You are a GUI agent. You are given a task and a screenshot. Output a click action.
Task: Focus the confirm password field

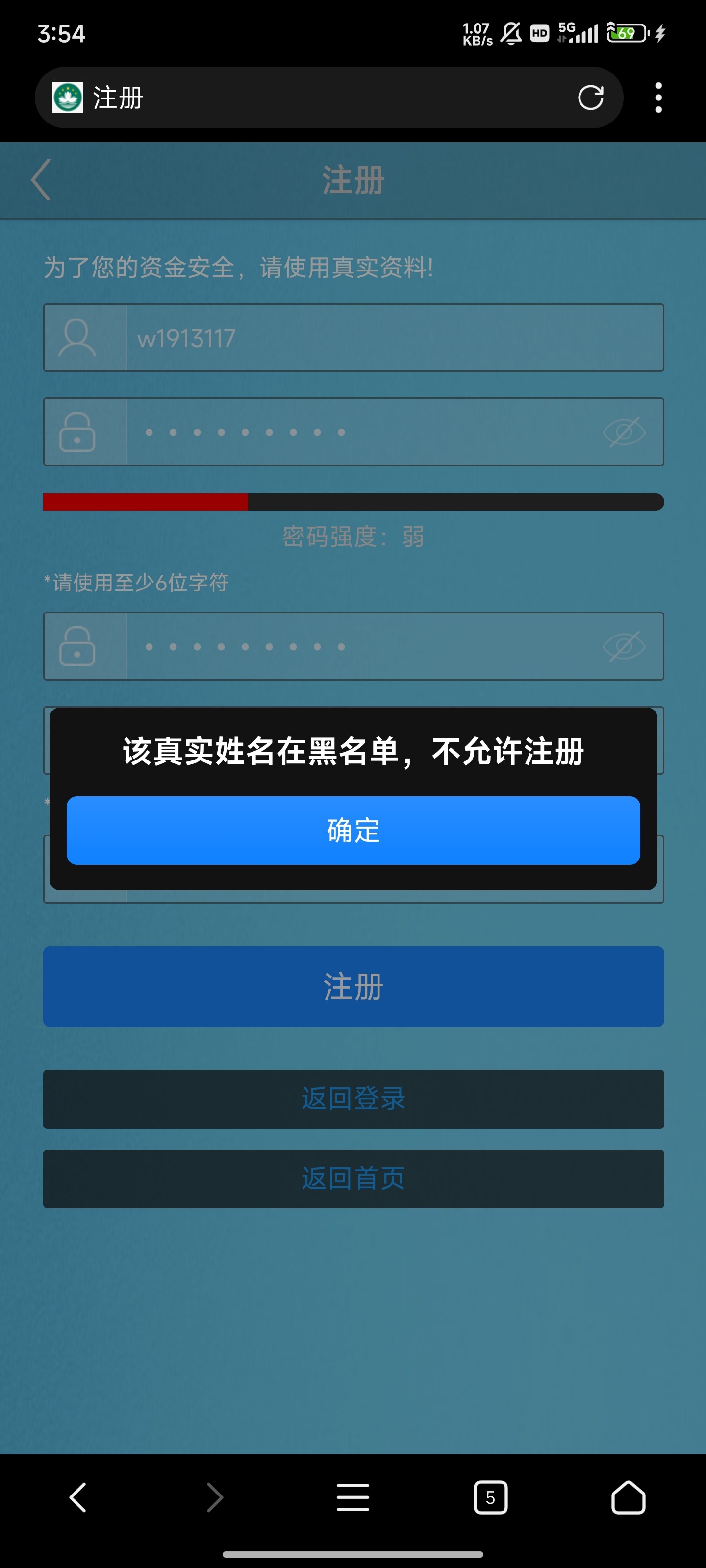click(x=359, y=646)
